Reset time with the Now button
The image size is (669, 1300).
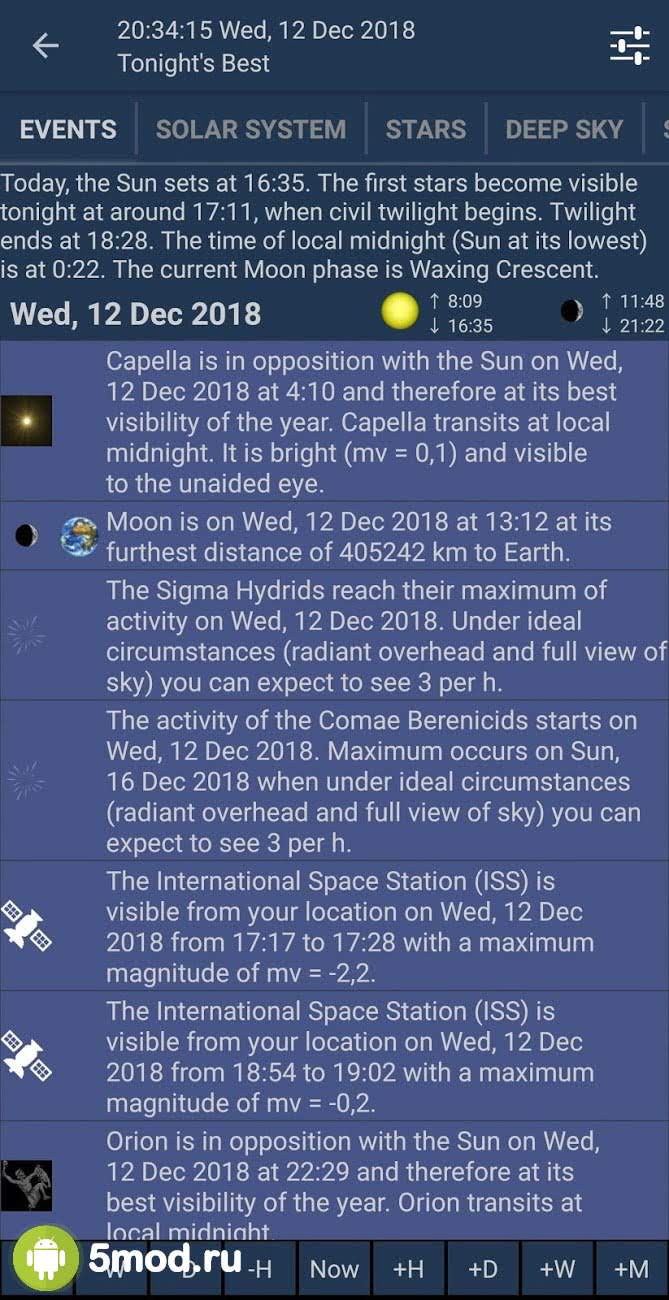tap(334, 1269)
